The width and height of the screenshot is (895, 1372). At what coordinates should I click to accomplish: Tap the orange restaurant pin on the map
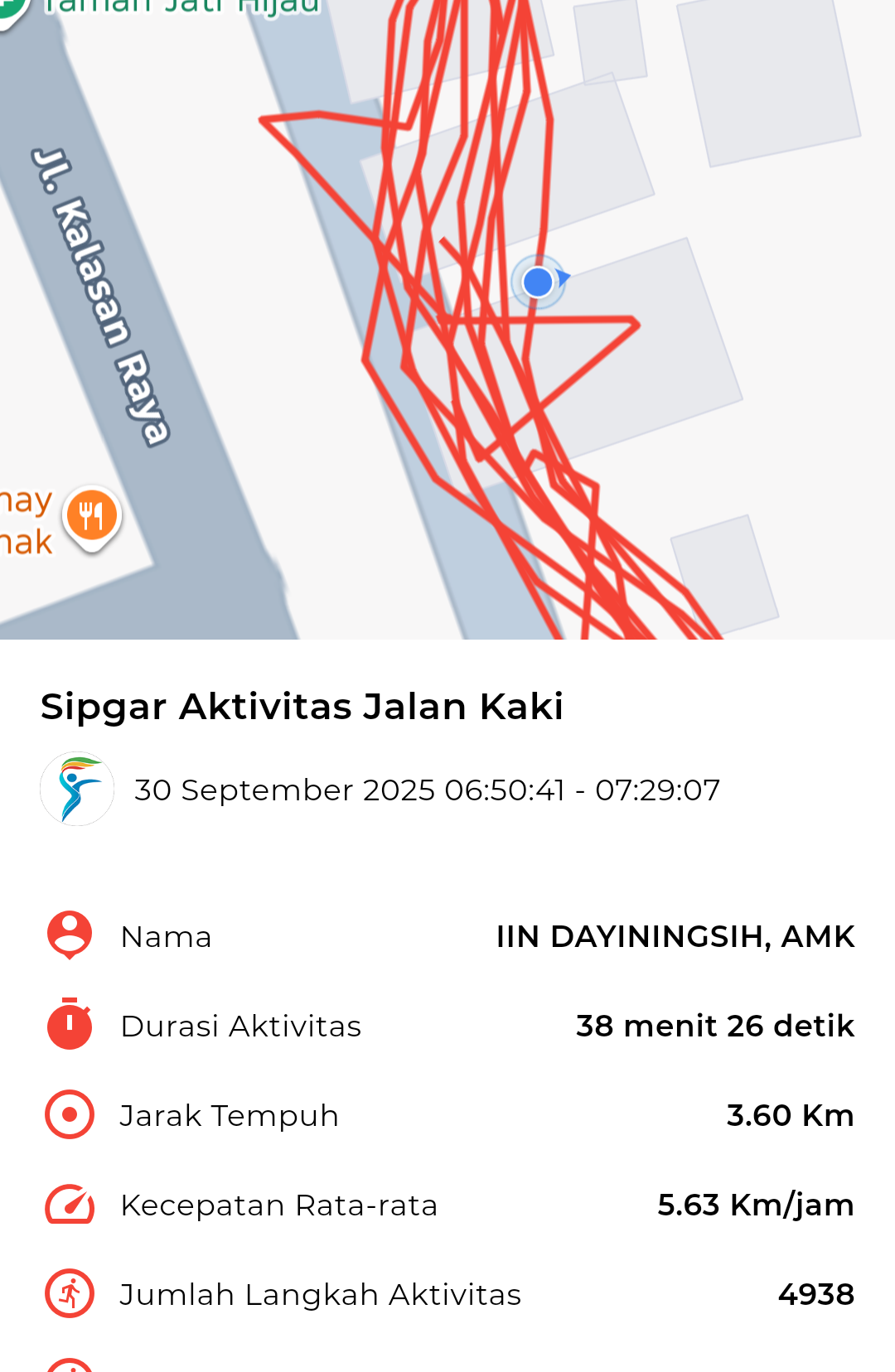tap(91, 515)
